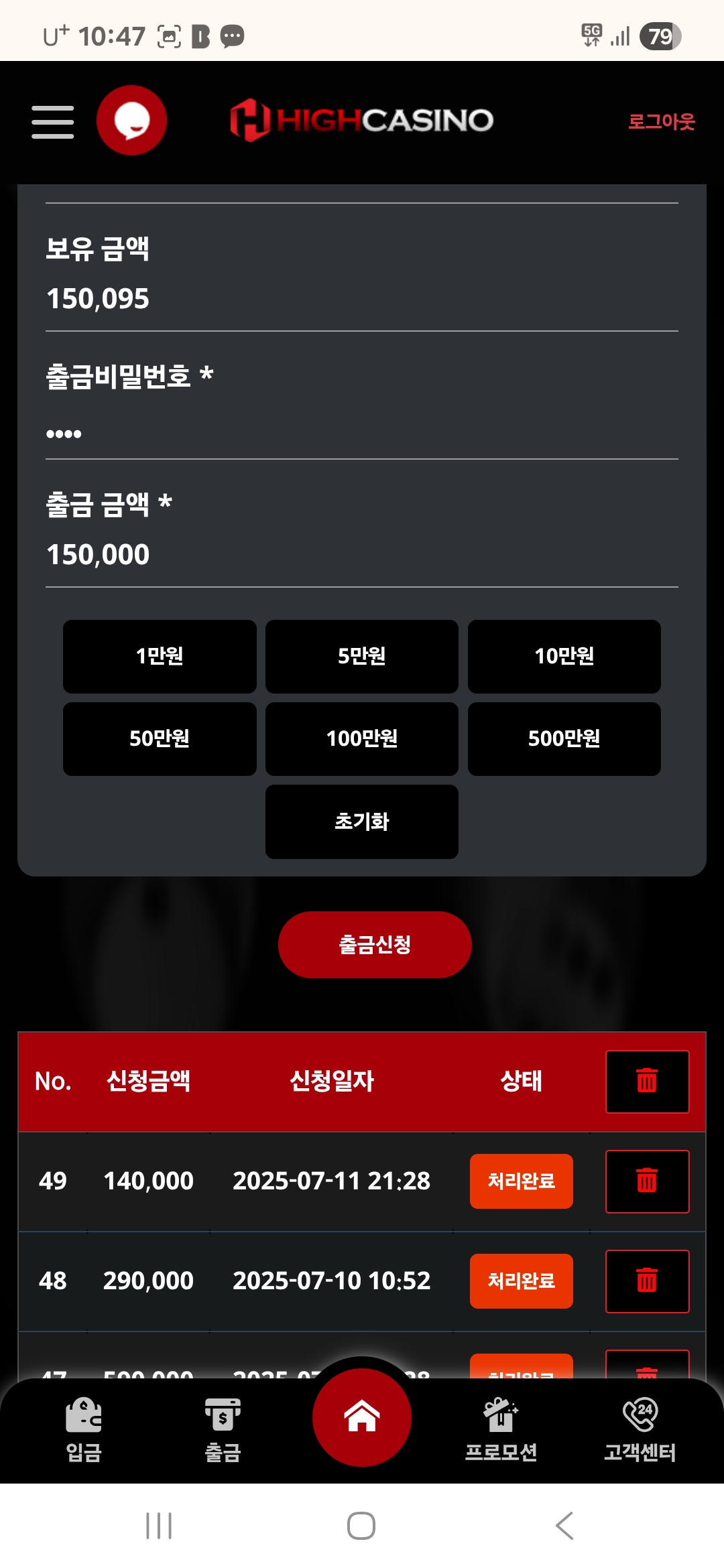The image size is (724, 1568).
Task: Edit the 출금 금액 amount field
Action: tap(361, 555)
